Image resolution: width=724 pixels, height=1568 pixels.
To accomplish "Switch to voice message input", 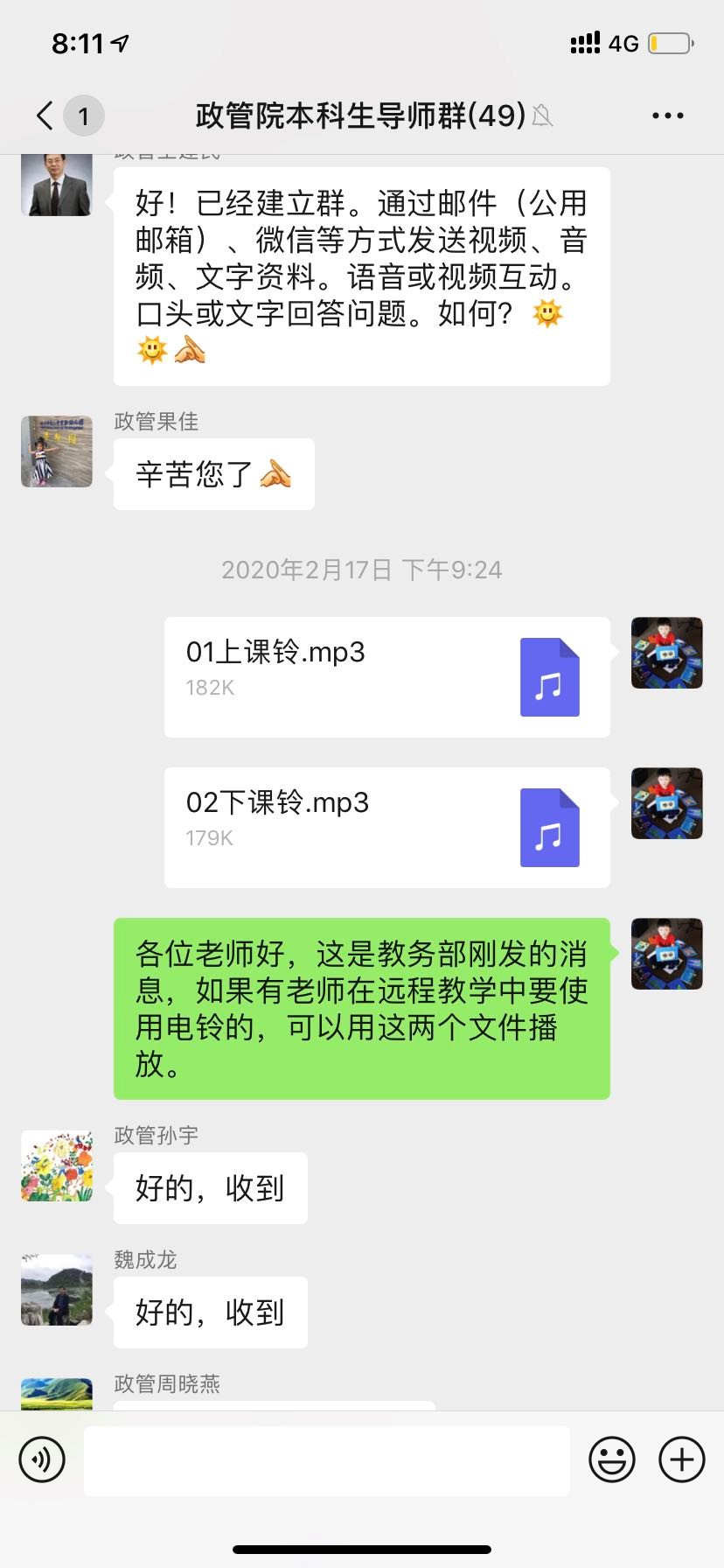I will tap(42, 1459).
